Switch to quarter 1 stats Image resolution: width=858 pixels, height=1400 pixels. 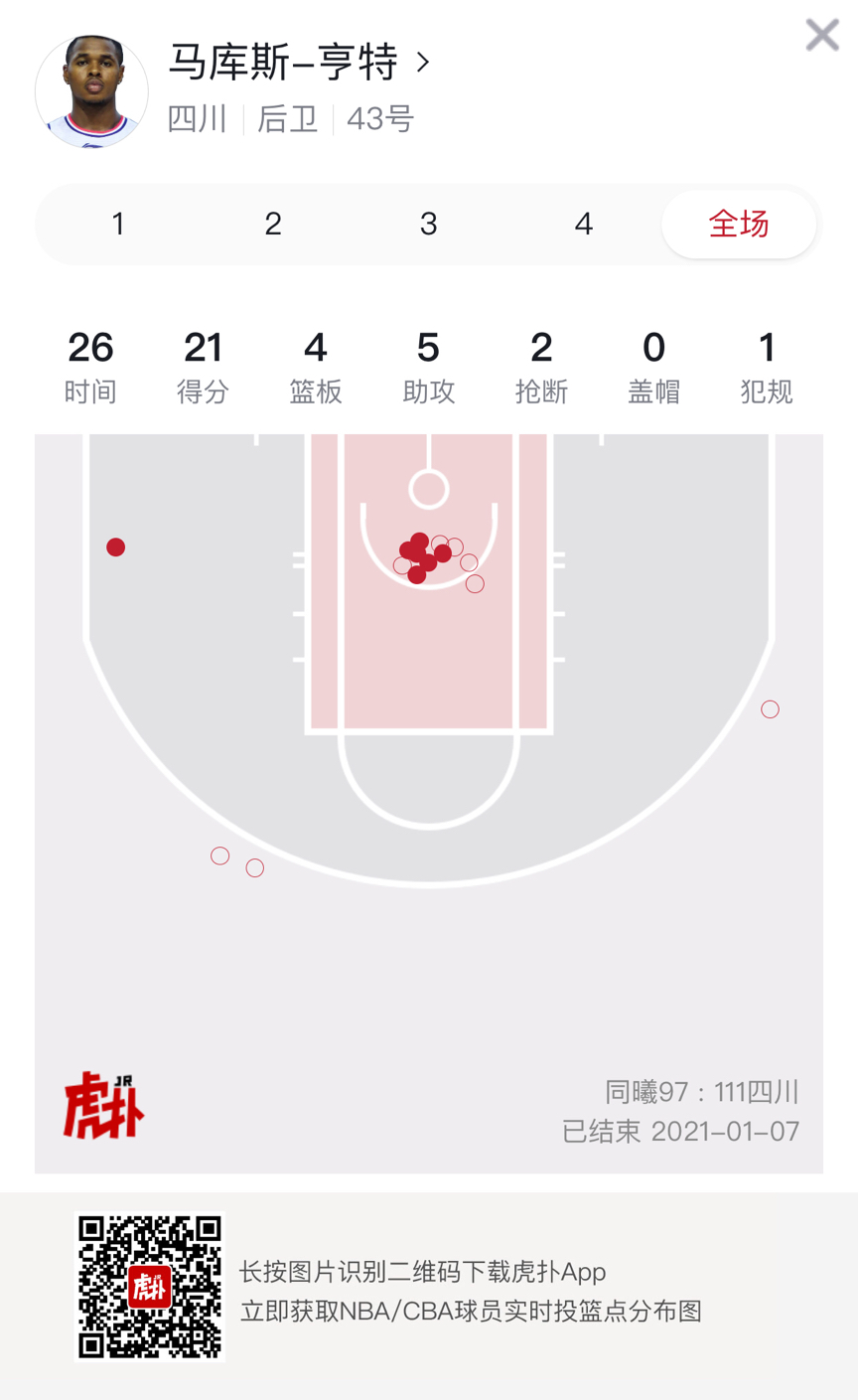(118, 225)
